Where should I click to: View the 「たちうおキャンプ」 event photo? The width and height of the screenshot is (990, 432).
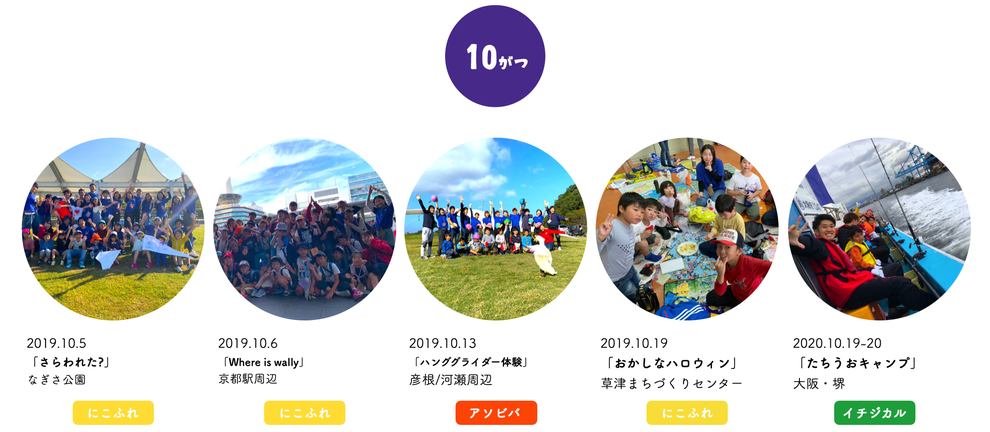(879, 228)
